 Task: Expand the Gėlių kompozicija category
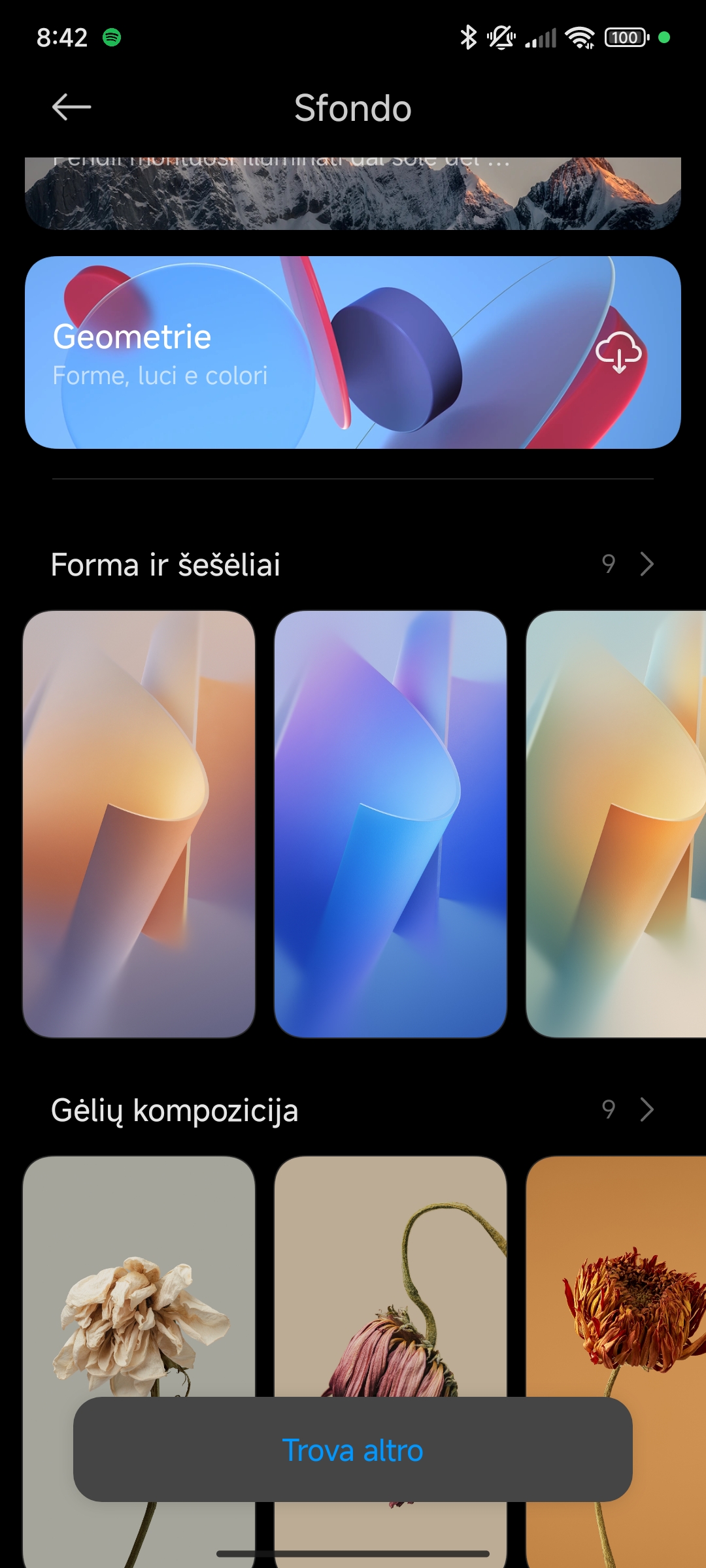coord(646,1109)
